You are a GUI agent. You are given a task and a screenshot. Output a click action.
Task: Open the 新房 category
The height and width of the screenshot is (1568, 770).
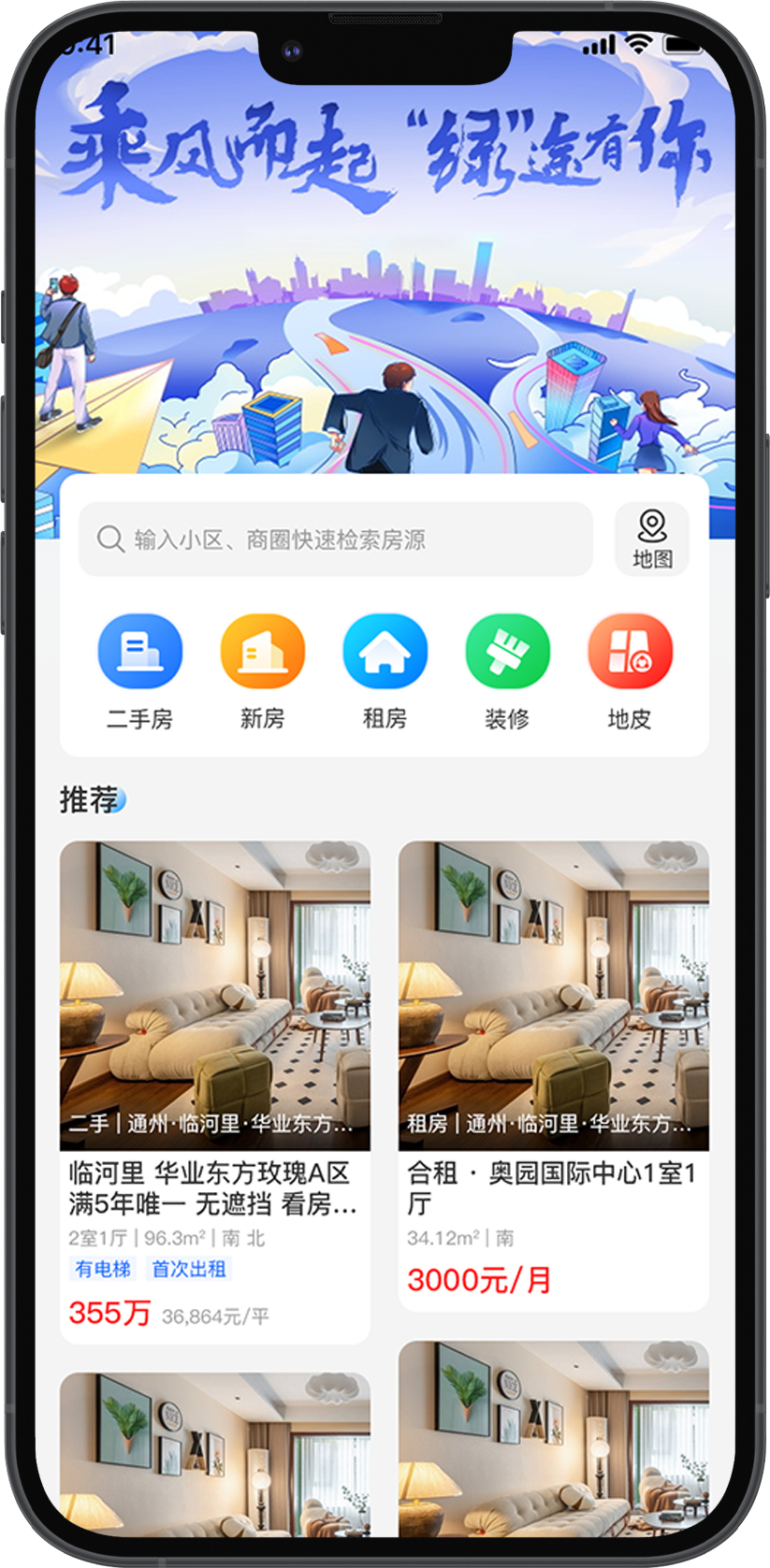point(262,670)
